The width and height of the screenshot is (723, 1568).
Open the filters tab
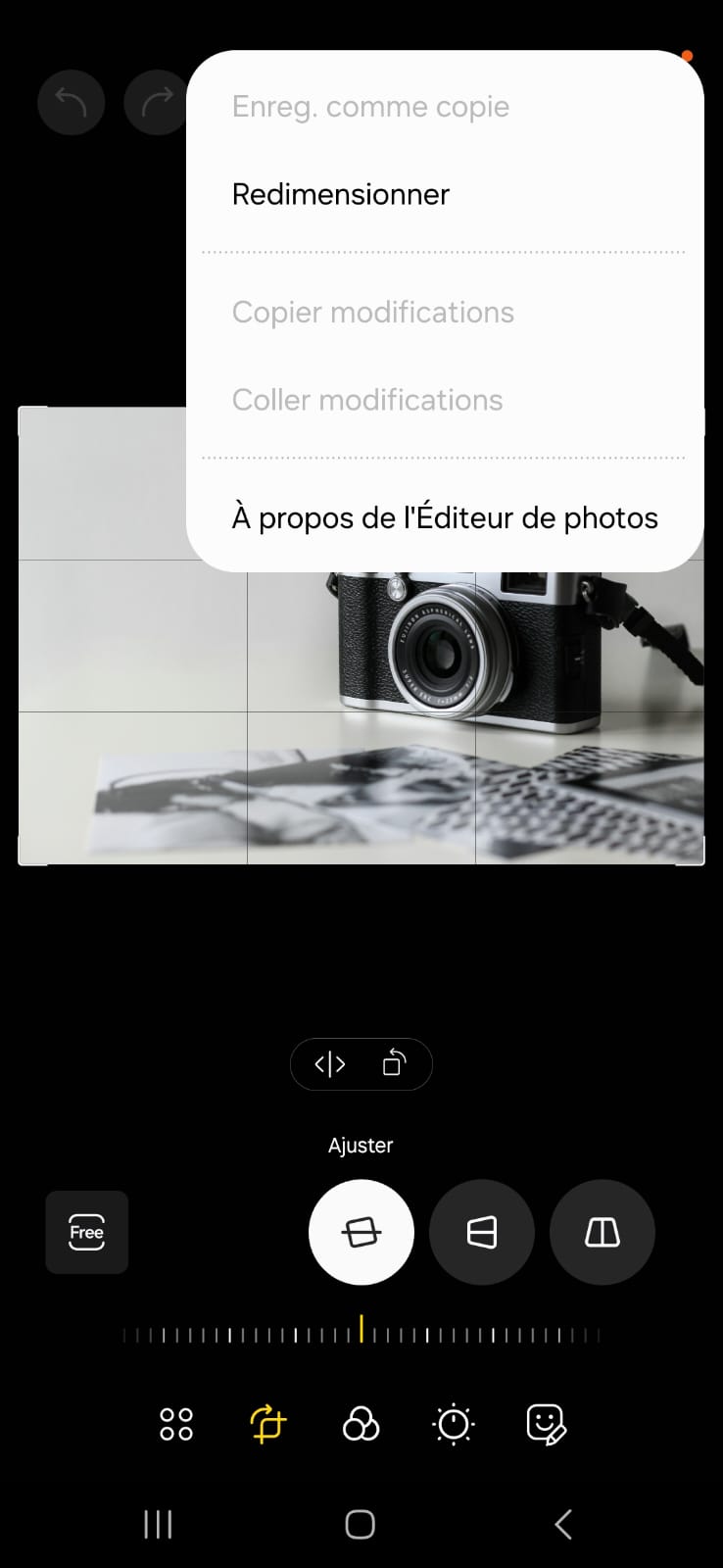[361, 1424]
